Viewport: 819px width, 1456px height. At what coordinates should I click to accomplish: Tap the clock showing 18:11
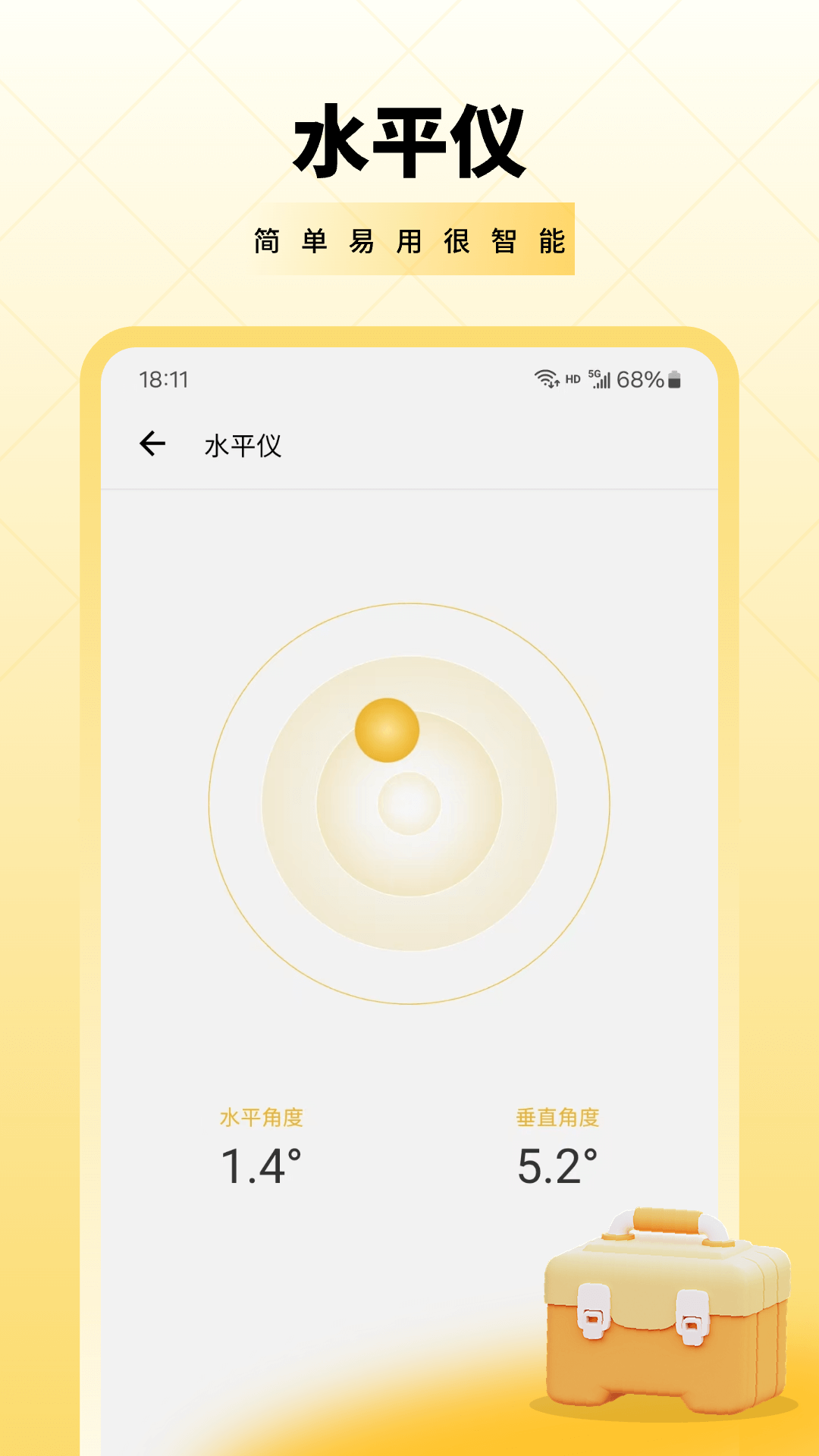pos(162,378)
